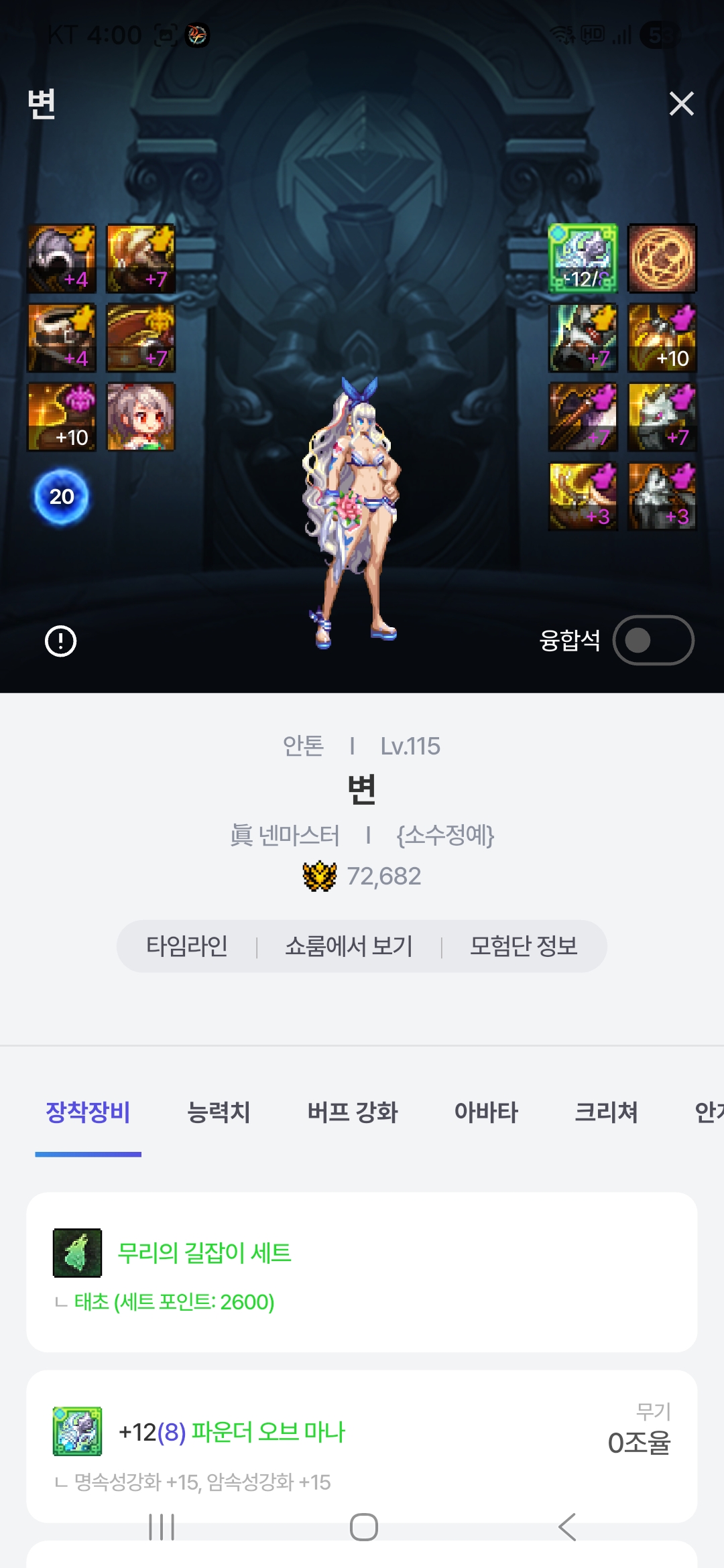Tap the system home button
724x1568 pixels.
(x=364, y=1527)
